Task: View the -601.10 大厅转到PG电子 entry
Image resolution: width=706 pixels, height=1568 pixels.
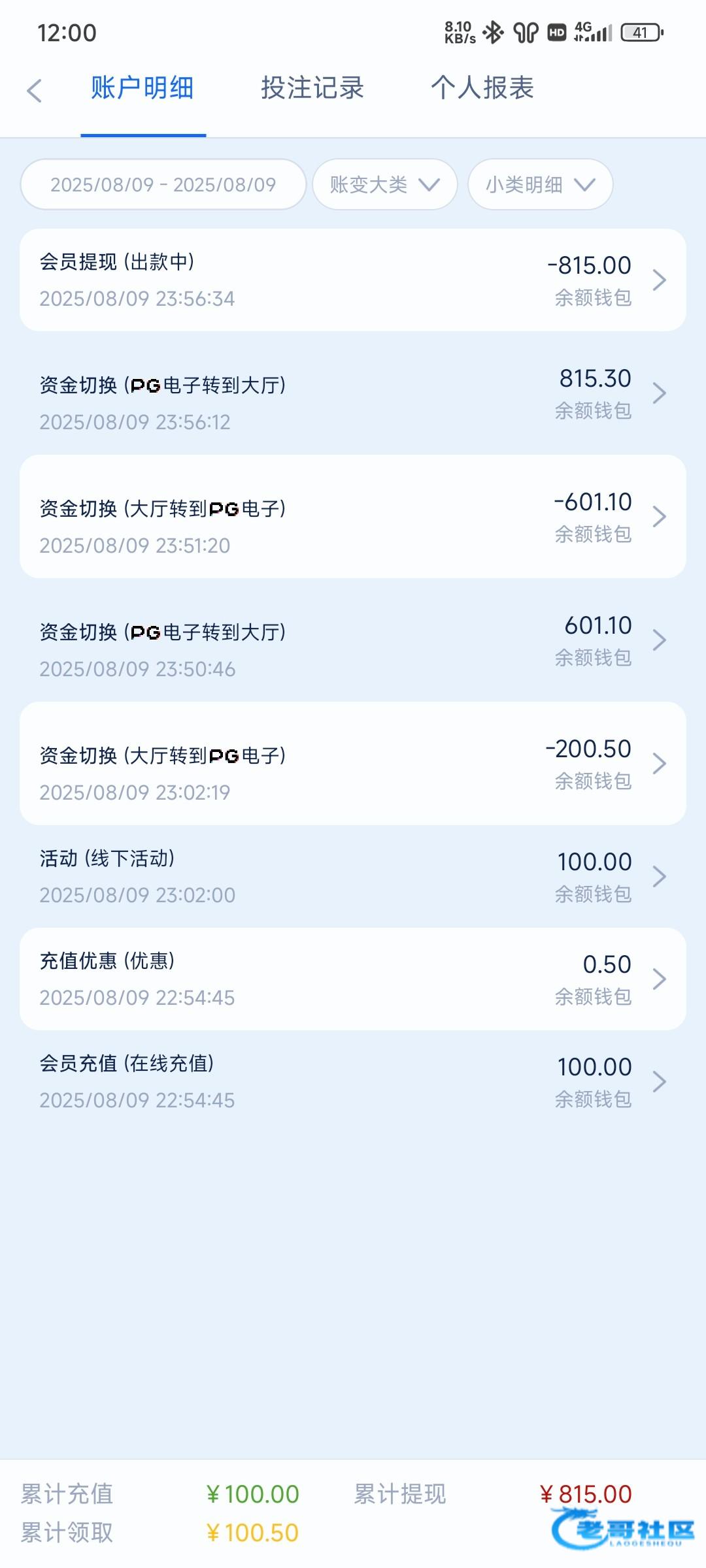Action: [353, 516]
